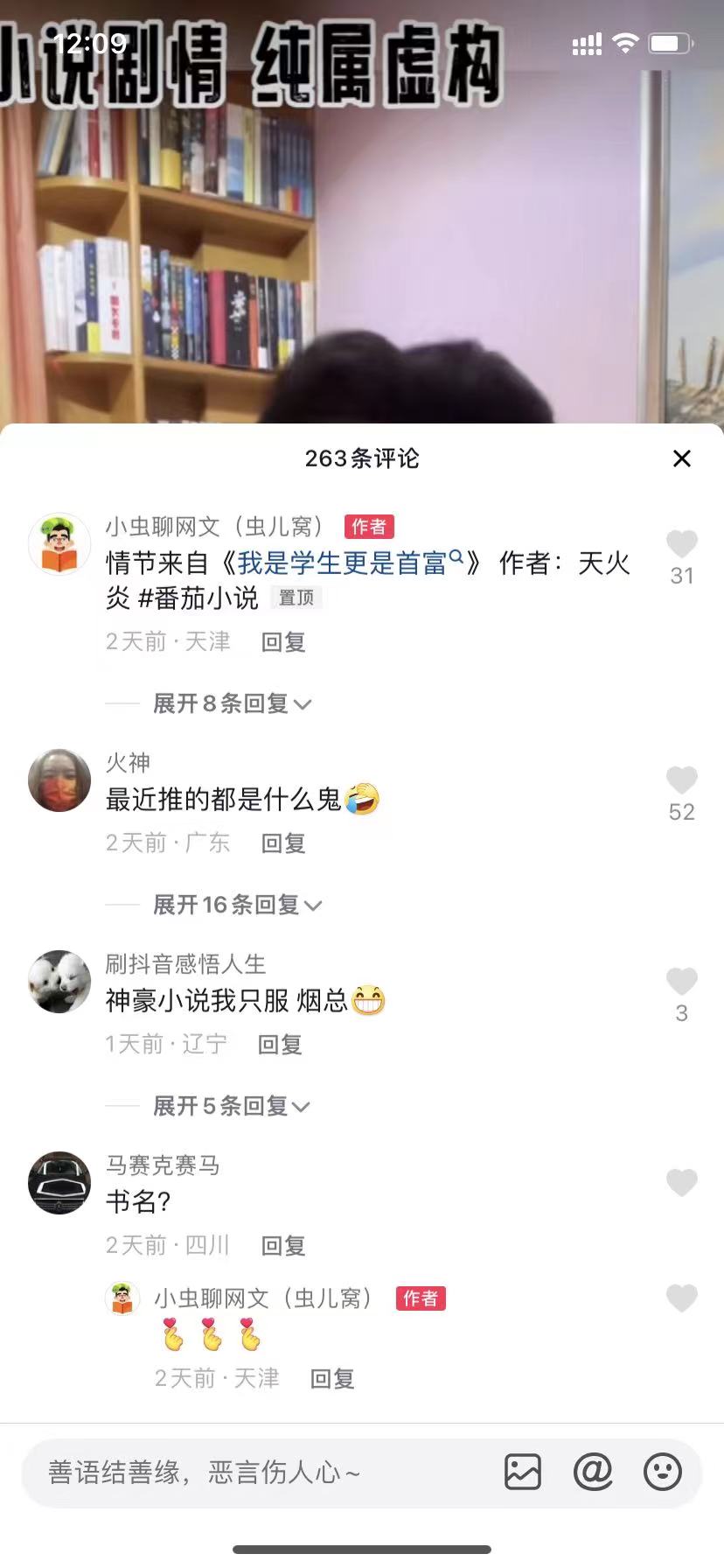Open 火神's profile avatar
The width and height of the screenshot is (724, 1568).
coord(59,780)
